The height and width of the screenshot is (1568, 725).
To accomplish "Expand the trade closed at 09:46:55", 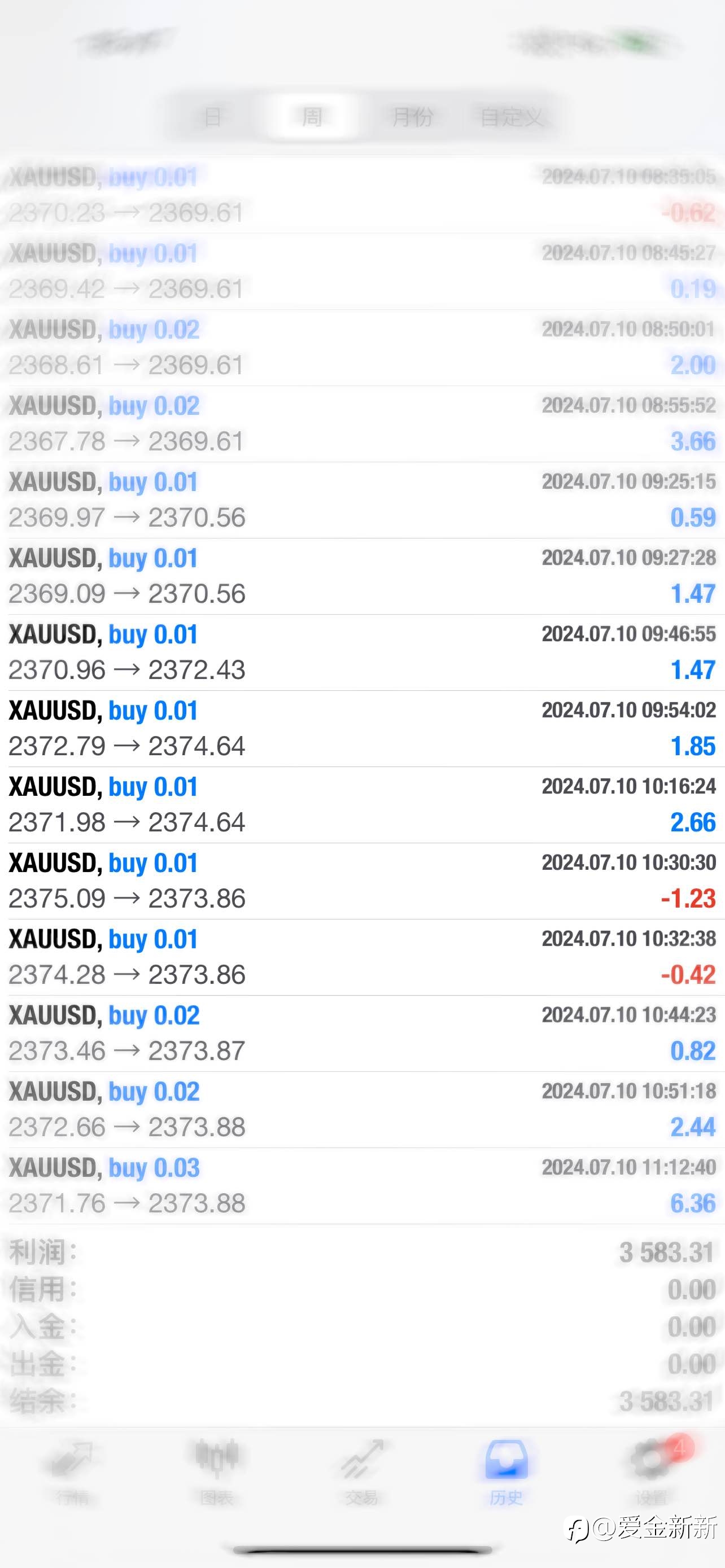I will pos(362,652).
